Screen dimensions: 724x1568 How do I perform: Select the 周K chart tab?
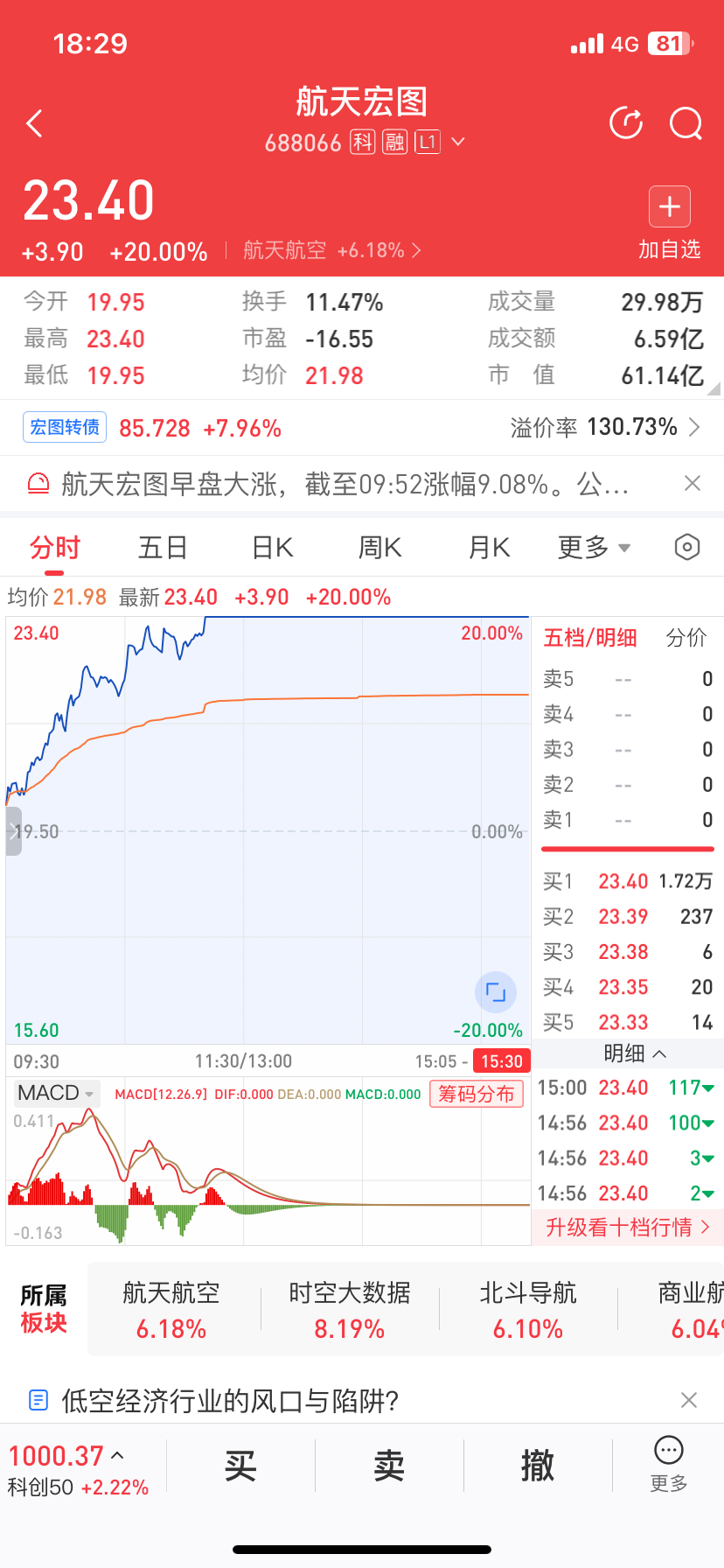coord(379,548)
